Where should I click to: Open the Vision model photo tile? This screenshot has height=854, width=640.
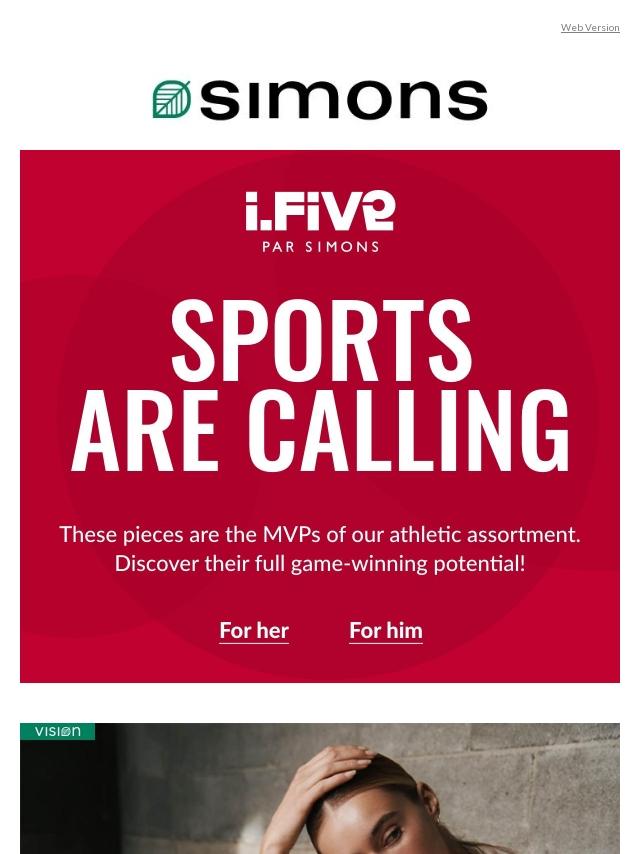pyautogui.click(x=320, y=790)
